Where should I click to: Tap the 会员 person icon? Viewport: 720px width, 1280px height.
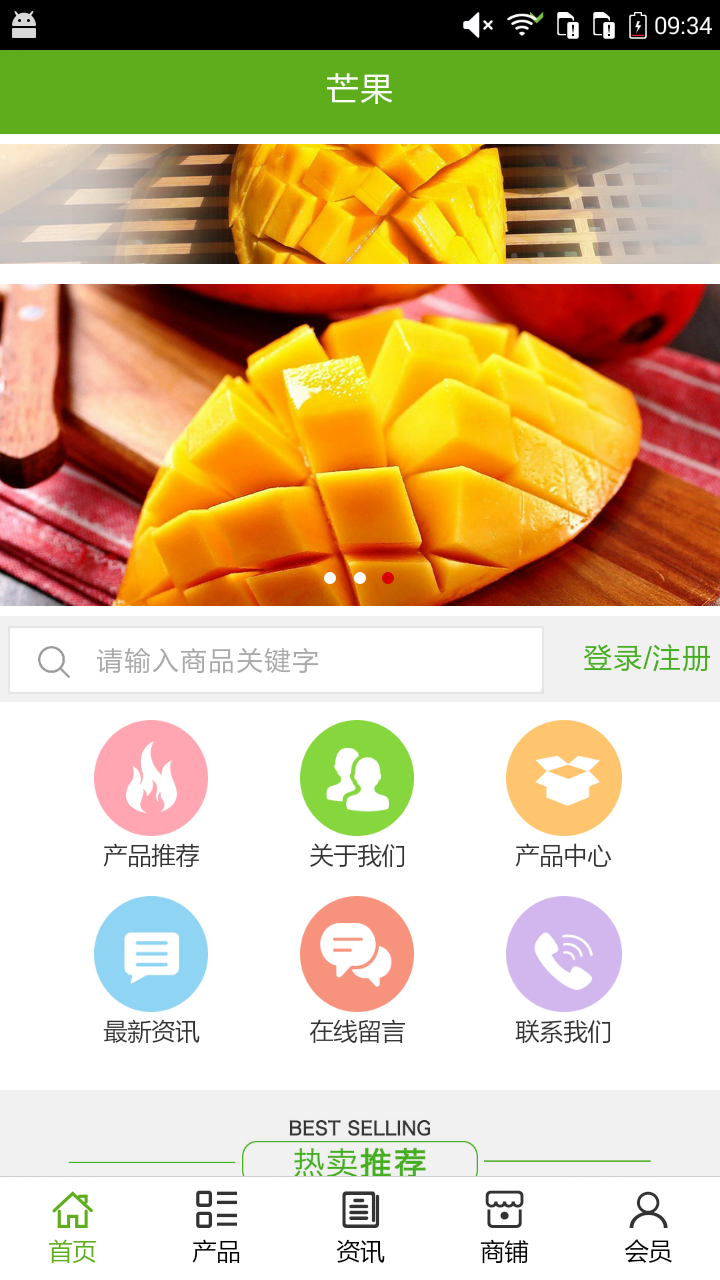click(648, 1209)
